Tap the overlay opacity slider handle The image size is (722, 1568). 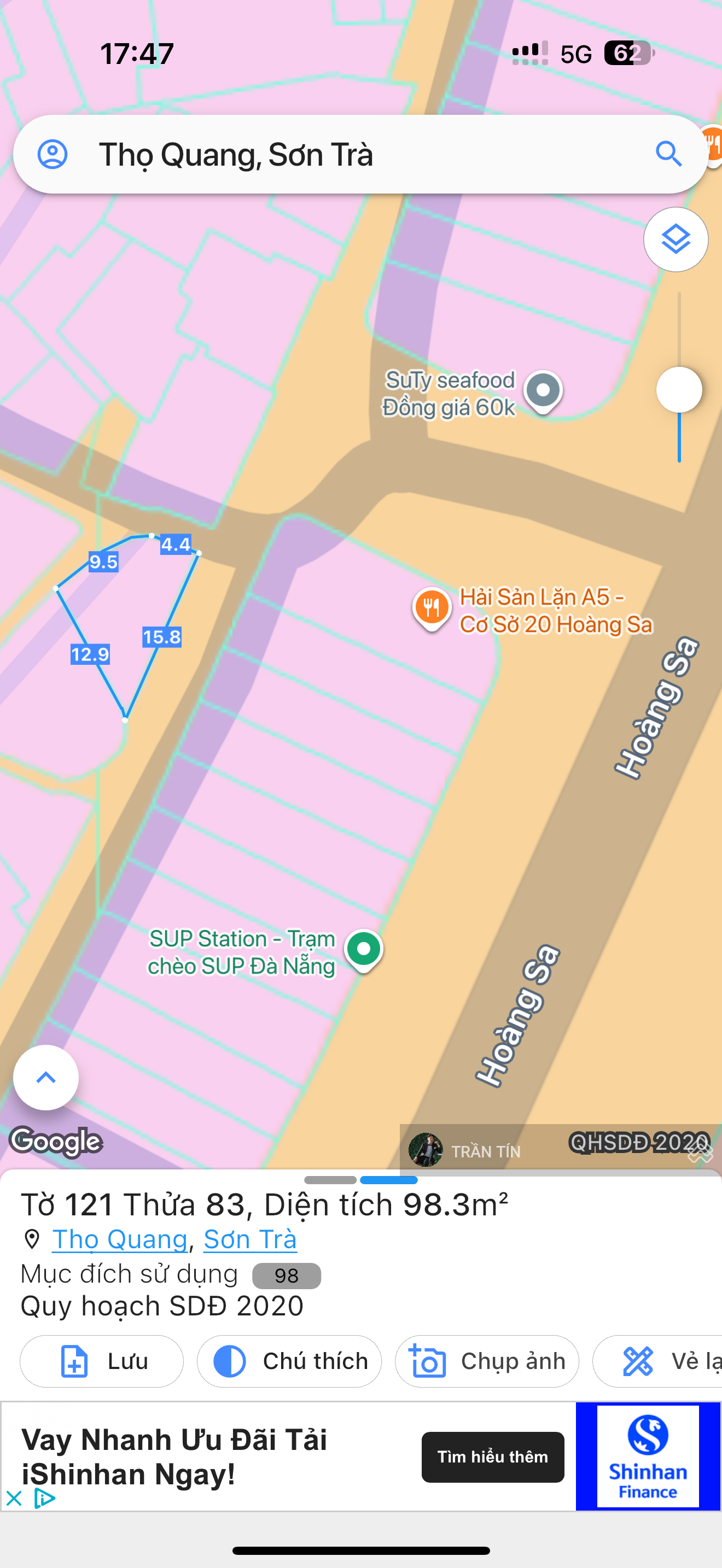tap(679, 390)
